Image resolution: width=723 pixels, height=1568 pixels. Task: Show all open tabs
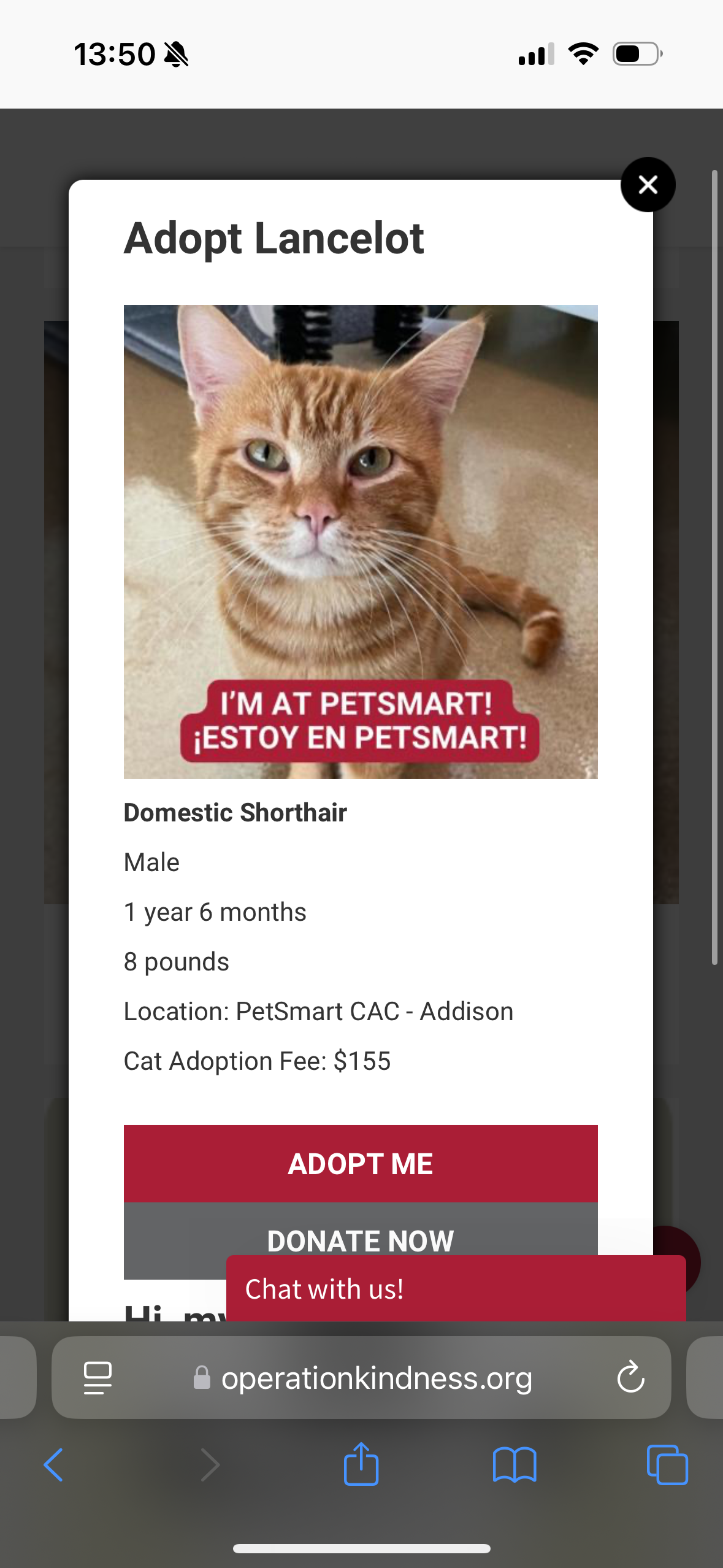tap(667, 1465)
